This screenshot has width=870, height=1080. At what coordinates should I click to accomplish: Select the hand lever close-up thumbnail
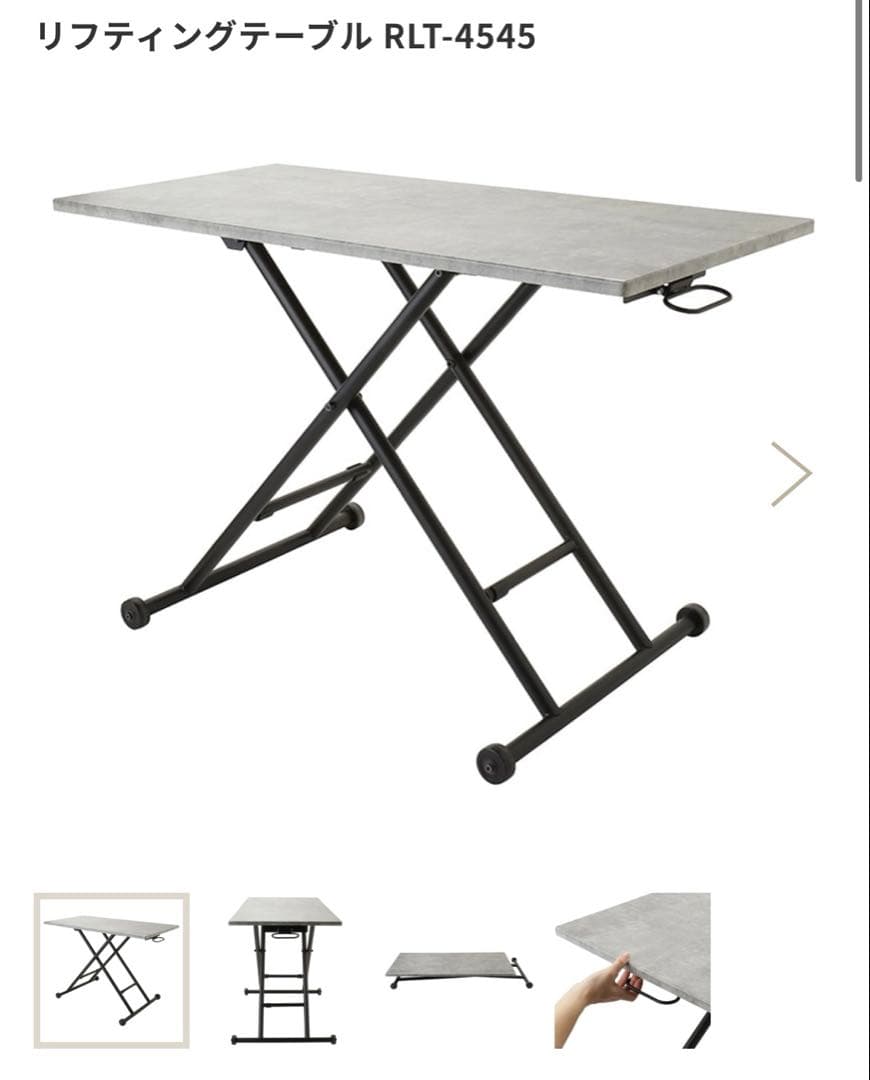coord(632,969)
